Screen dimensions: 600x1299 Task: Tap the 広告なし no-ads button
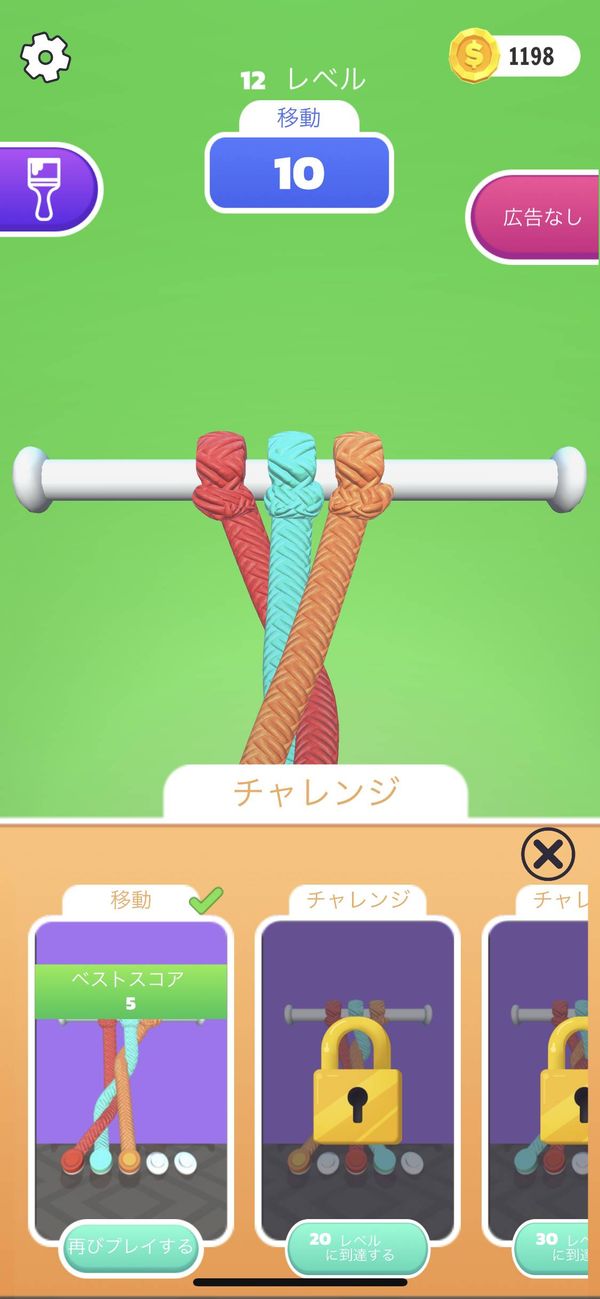536,217
